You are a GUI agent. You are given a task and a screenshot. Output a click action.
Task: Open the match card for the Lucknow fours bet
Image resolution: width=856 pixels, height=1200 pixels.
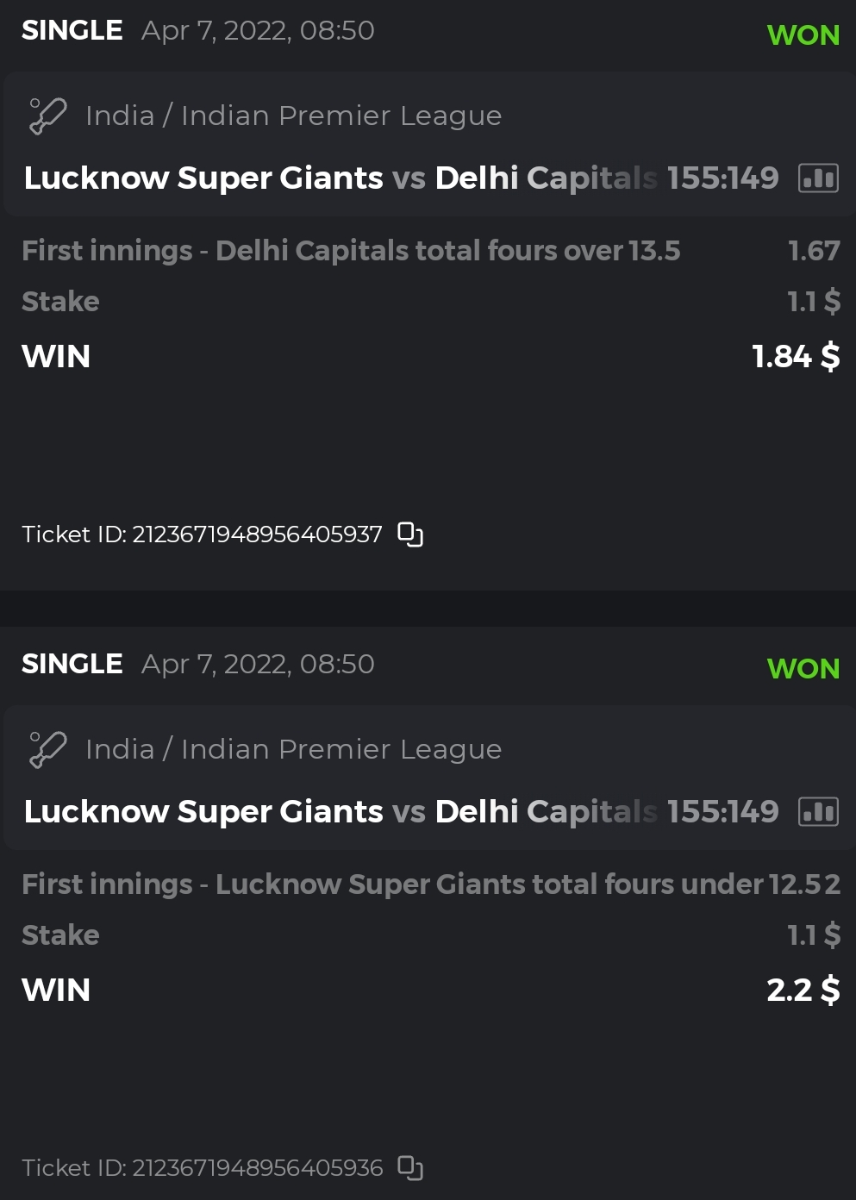(x=400, y=778)
